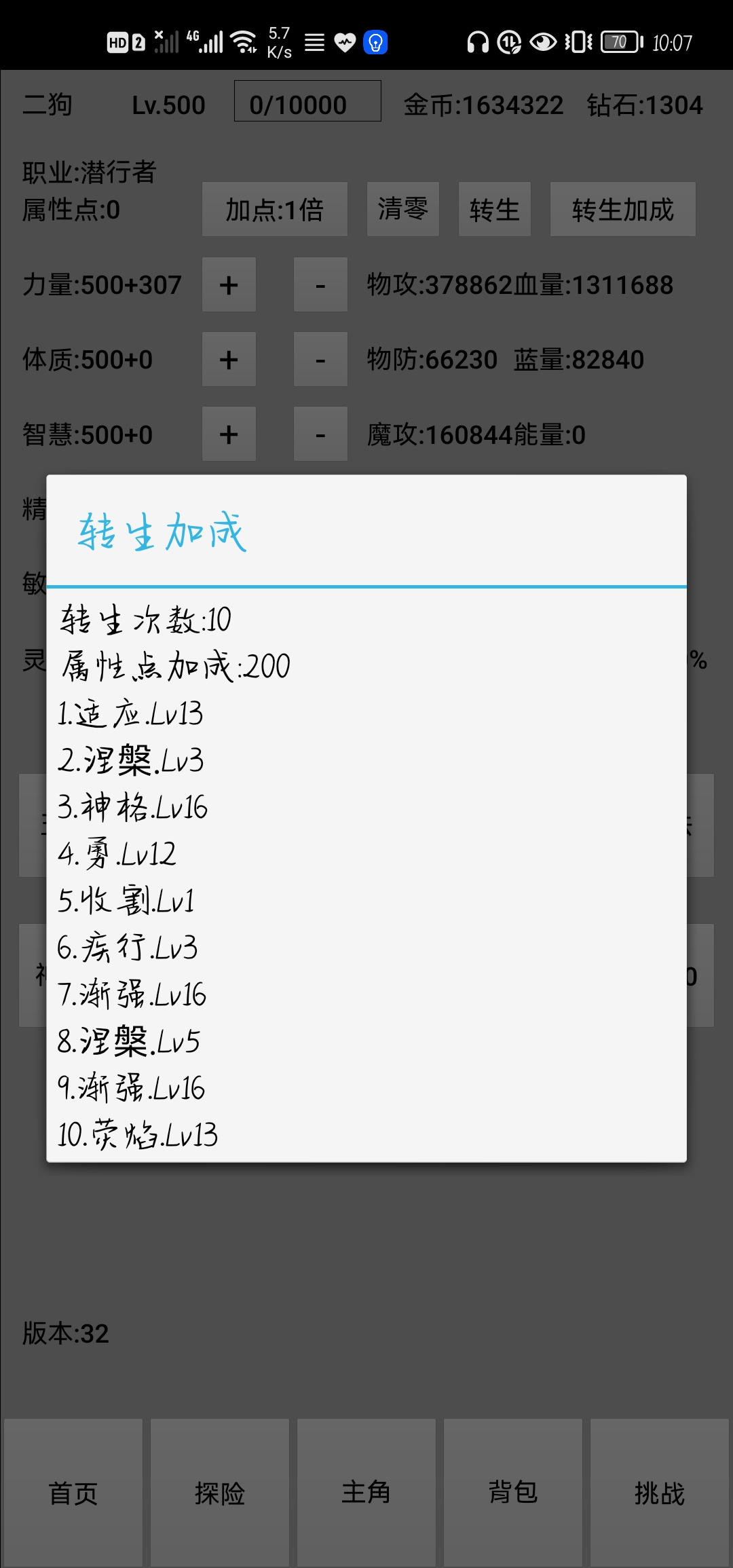Increase 体质 with the plus button
This screenshot has height=1568, width=733.
coord(229,359)
